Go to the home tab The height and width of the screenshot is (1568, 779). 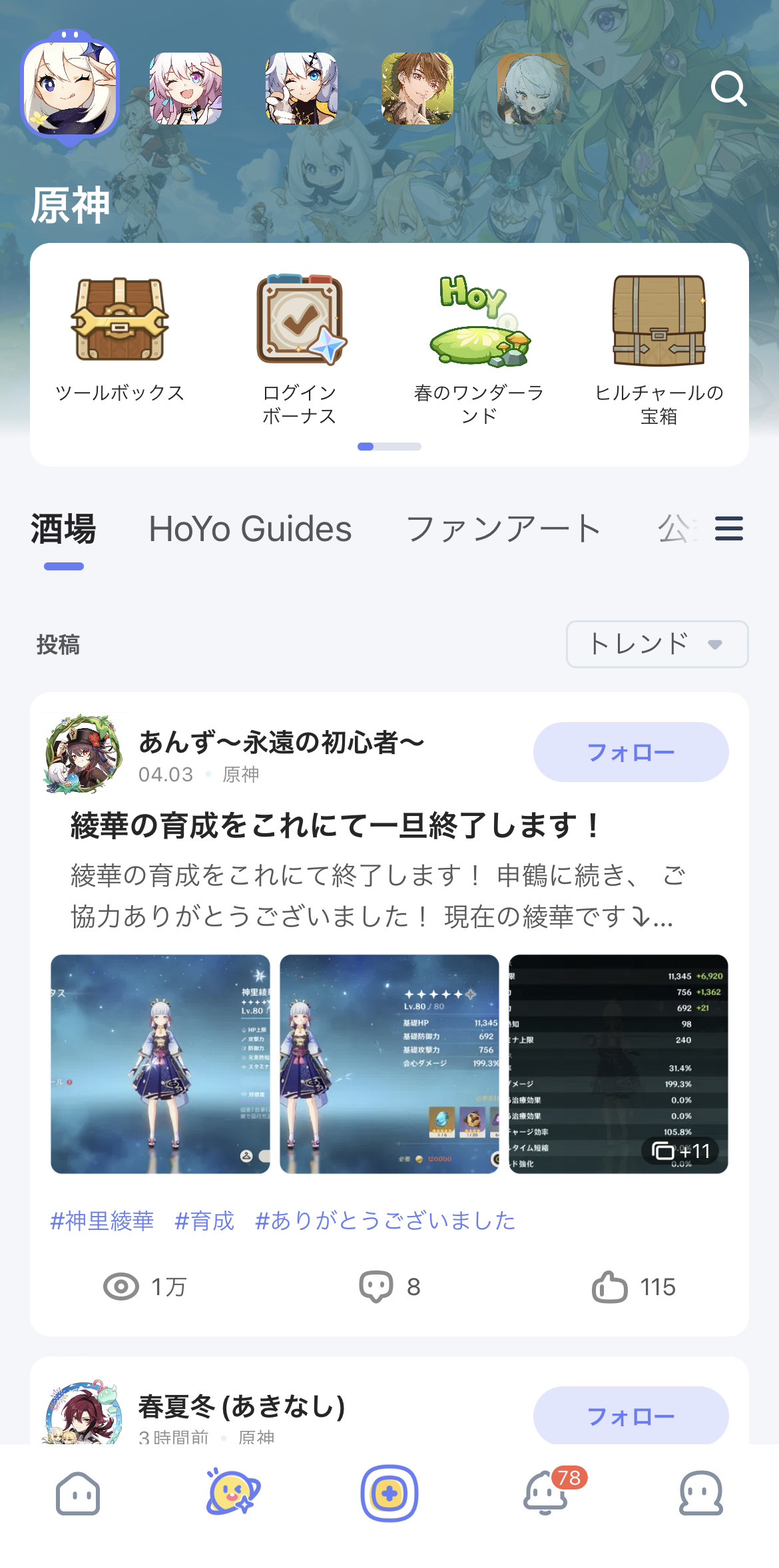tap(78, 1493)
